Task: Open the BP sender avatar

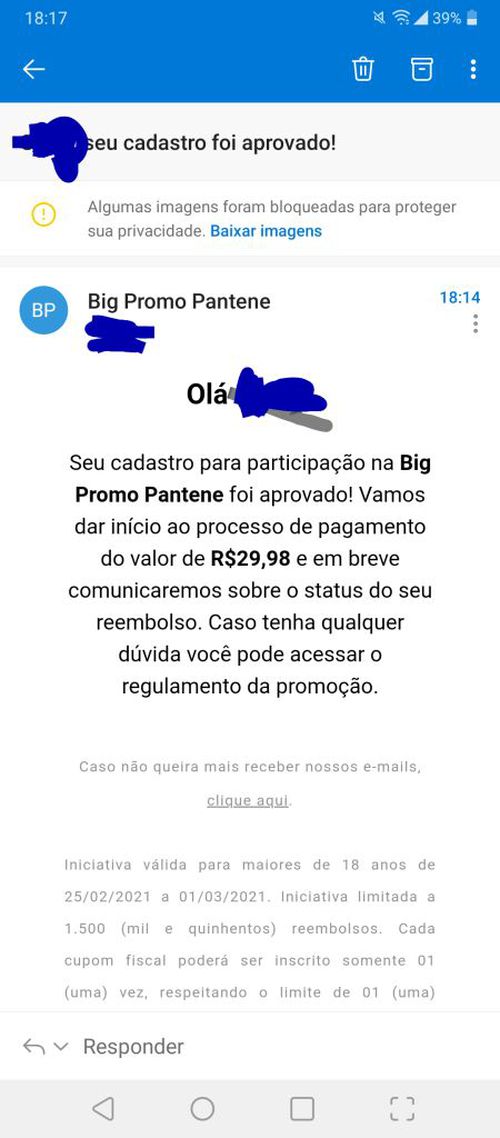Action: click(x=44, y=310)
